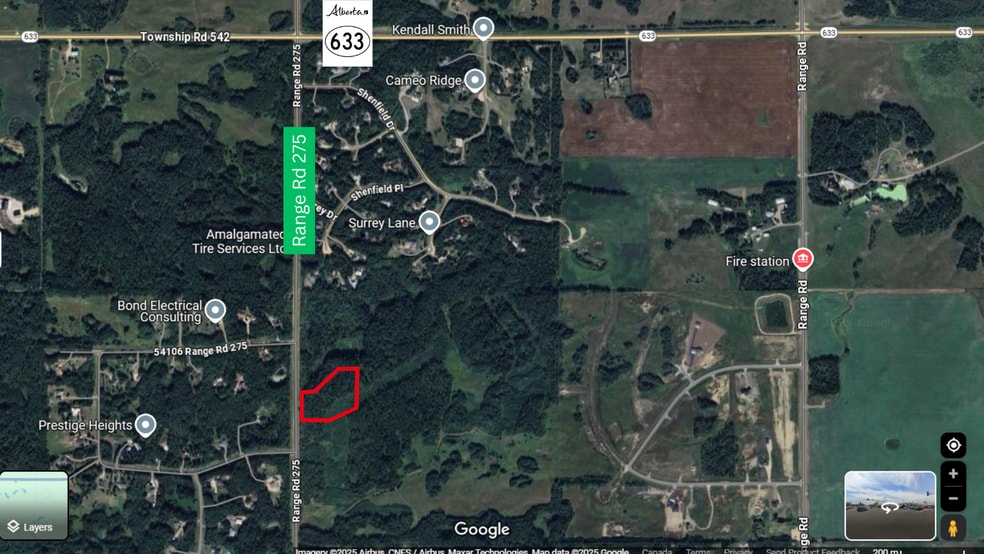The image size is (984, 554).
Task: Center map on my location
Action: 953,445
